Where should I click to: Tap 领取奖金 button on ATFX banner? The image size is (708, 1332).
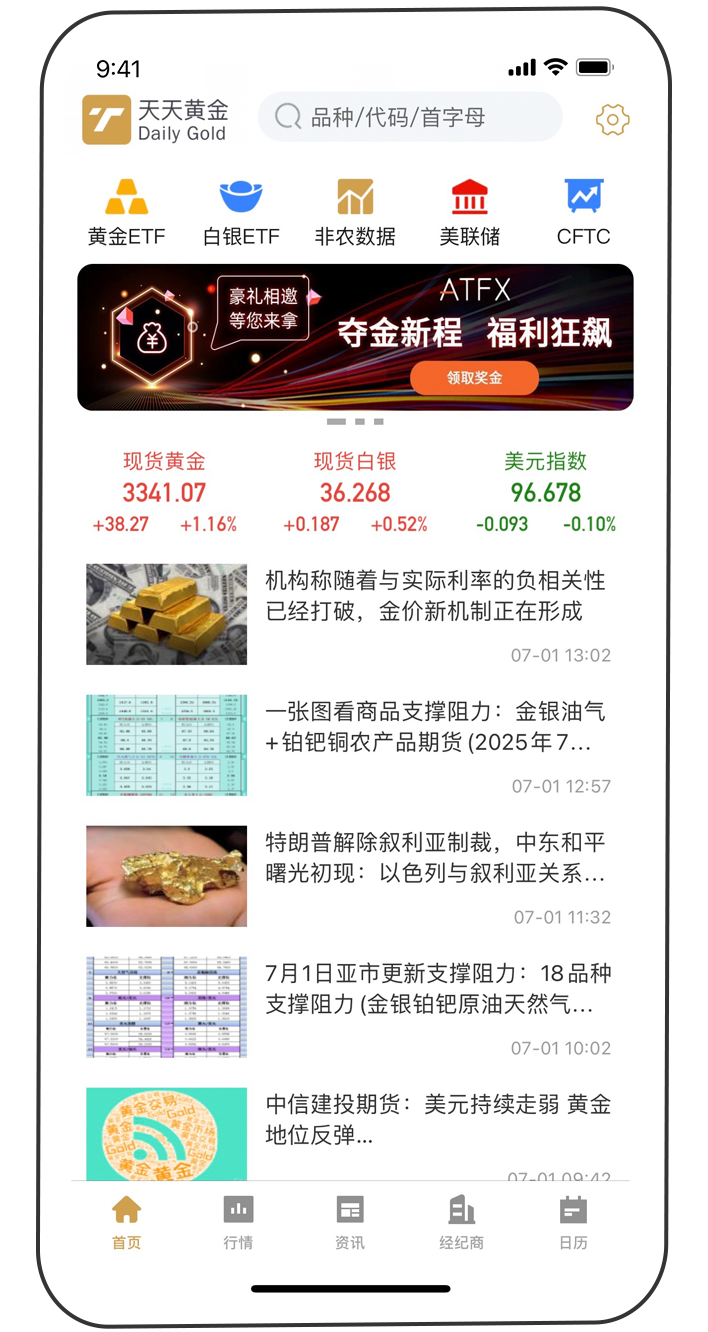[x=474, y=378]
